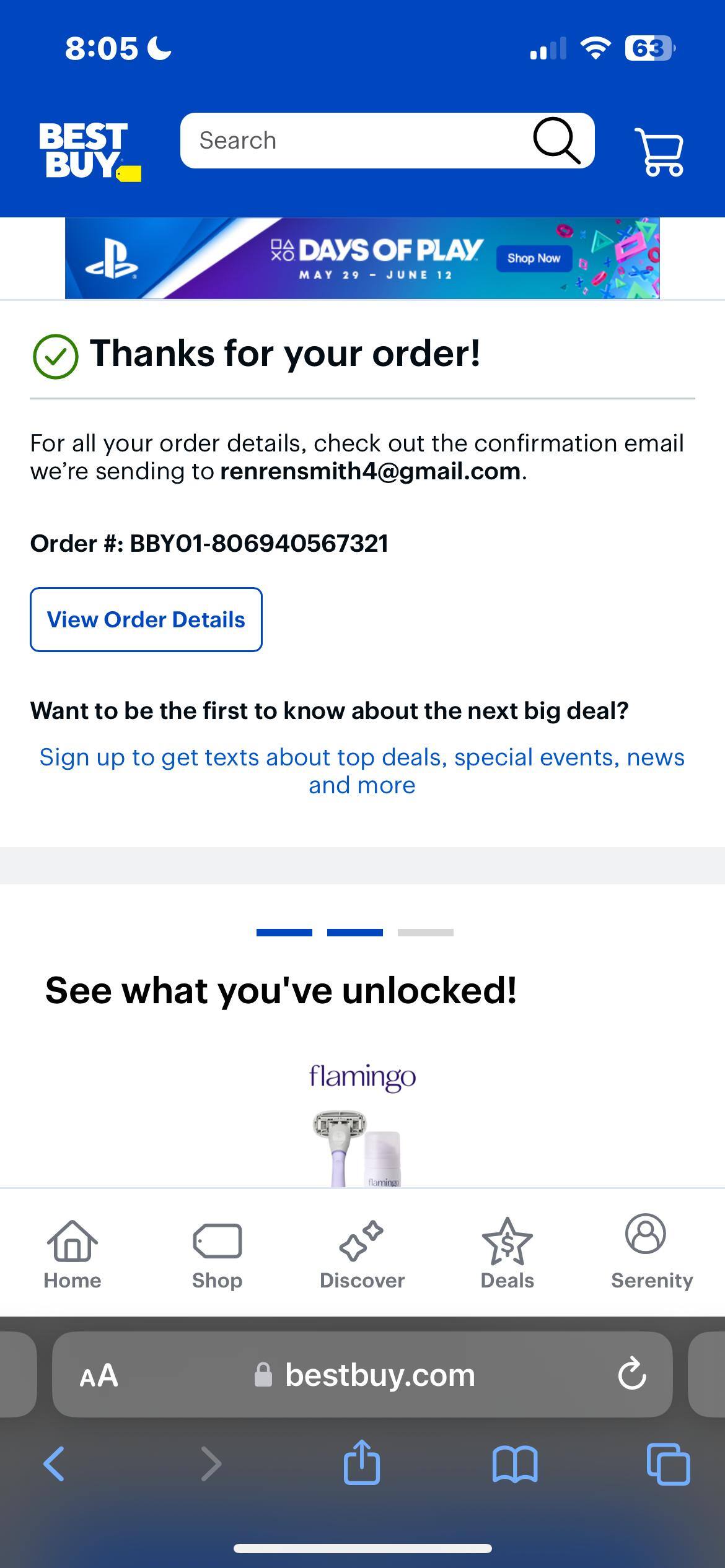Open the AA page settings menu
The width and height of the screenshot is (725, 1568).
click(99, 1375)
